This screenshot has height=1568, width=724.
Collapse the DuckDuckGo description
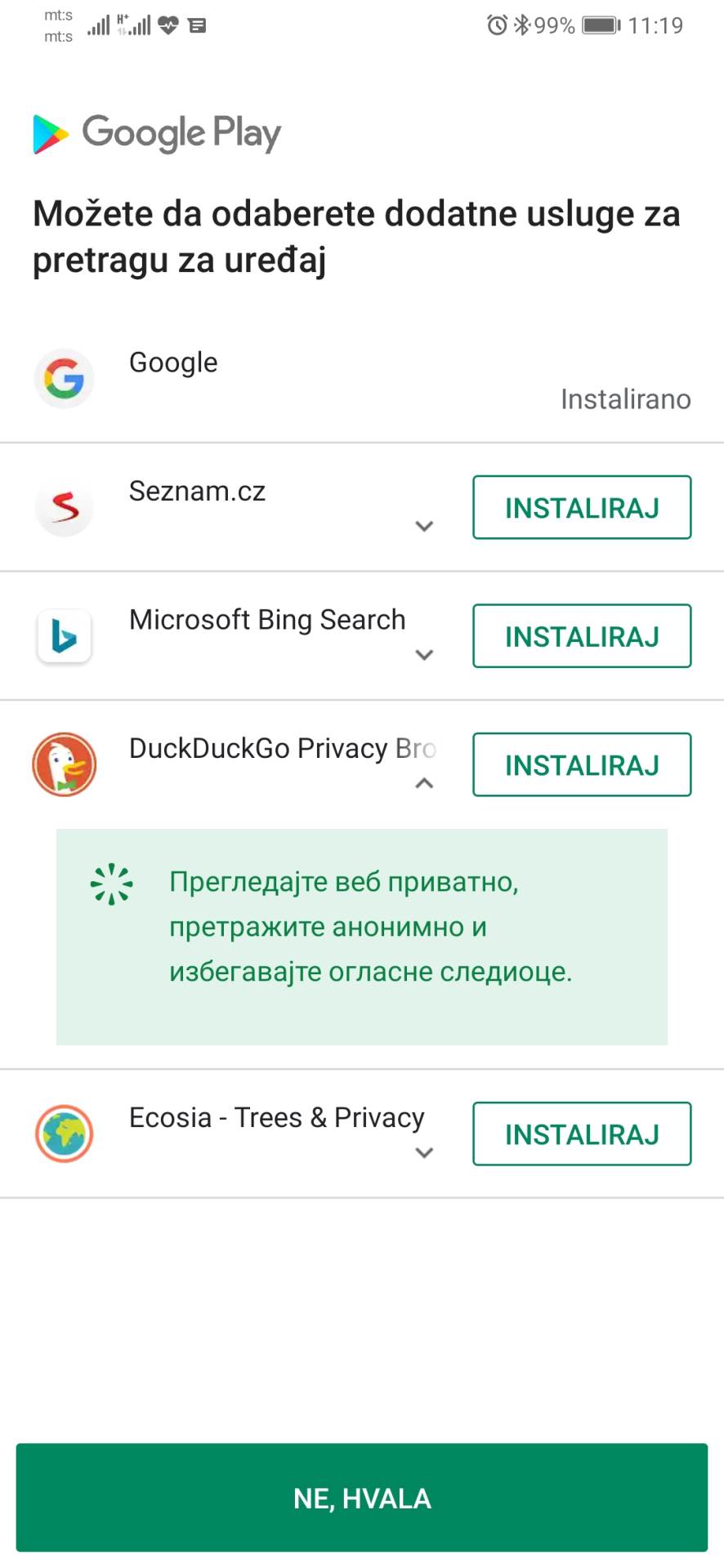click(x=424, y=783)
